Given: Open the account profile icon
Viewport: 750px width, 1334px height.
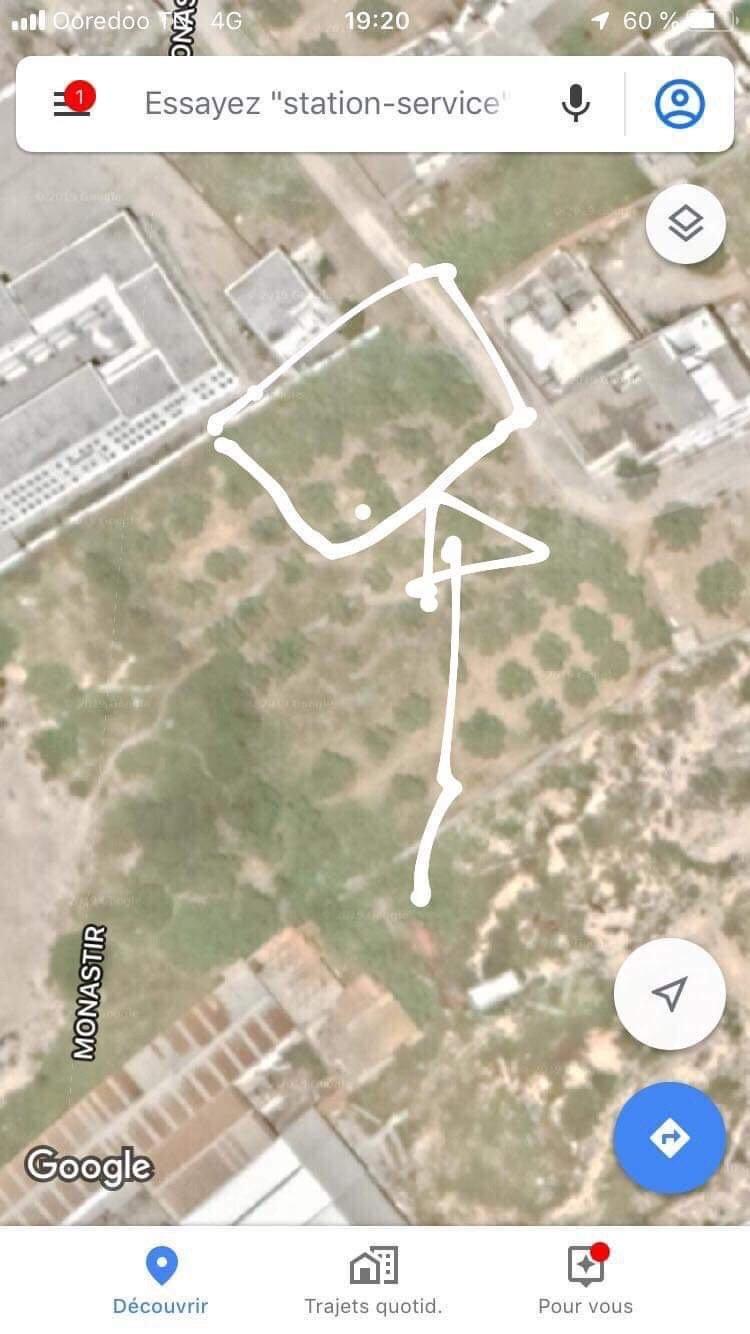Looking at the screenshot, I should pyautogui.click(x=680, y=103).
